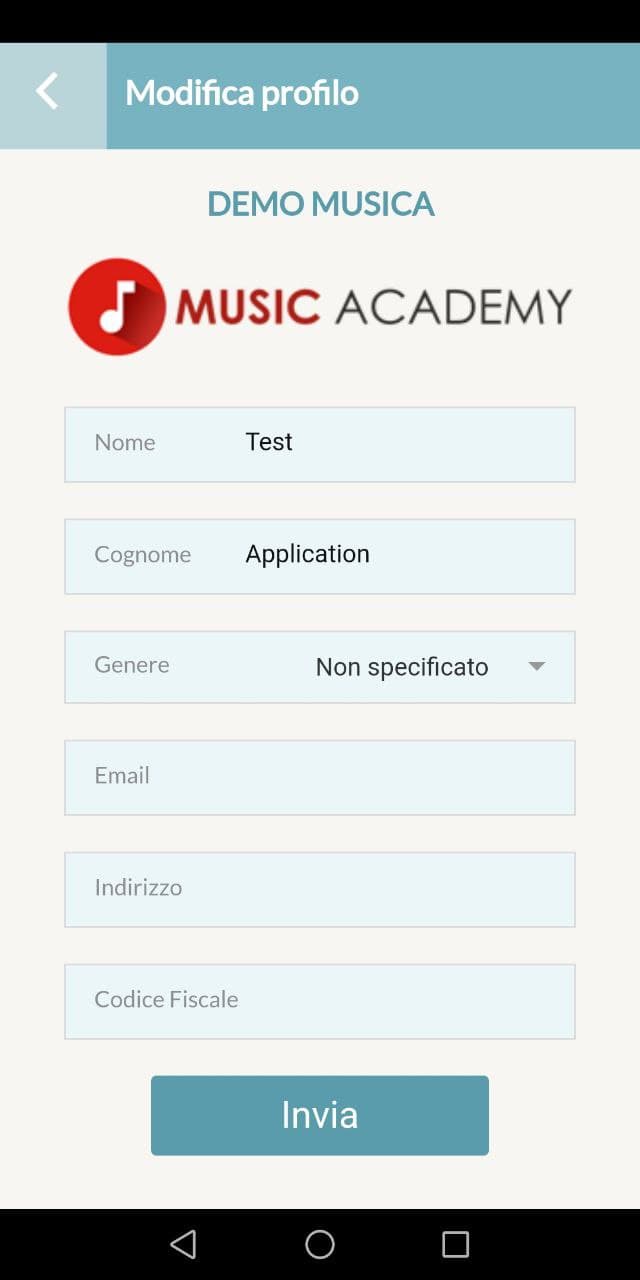Submit the form with Invia

click(320, 1115)
